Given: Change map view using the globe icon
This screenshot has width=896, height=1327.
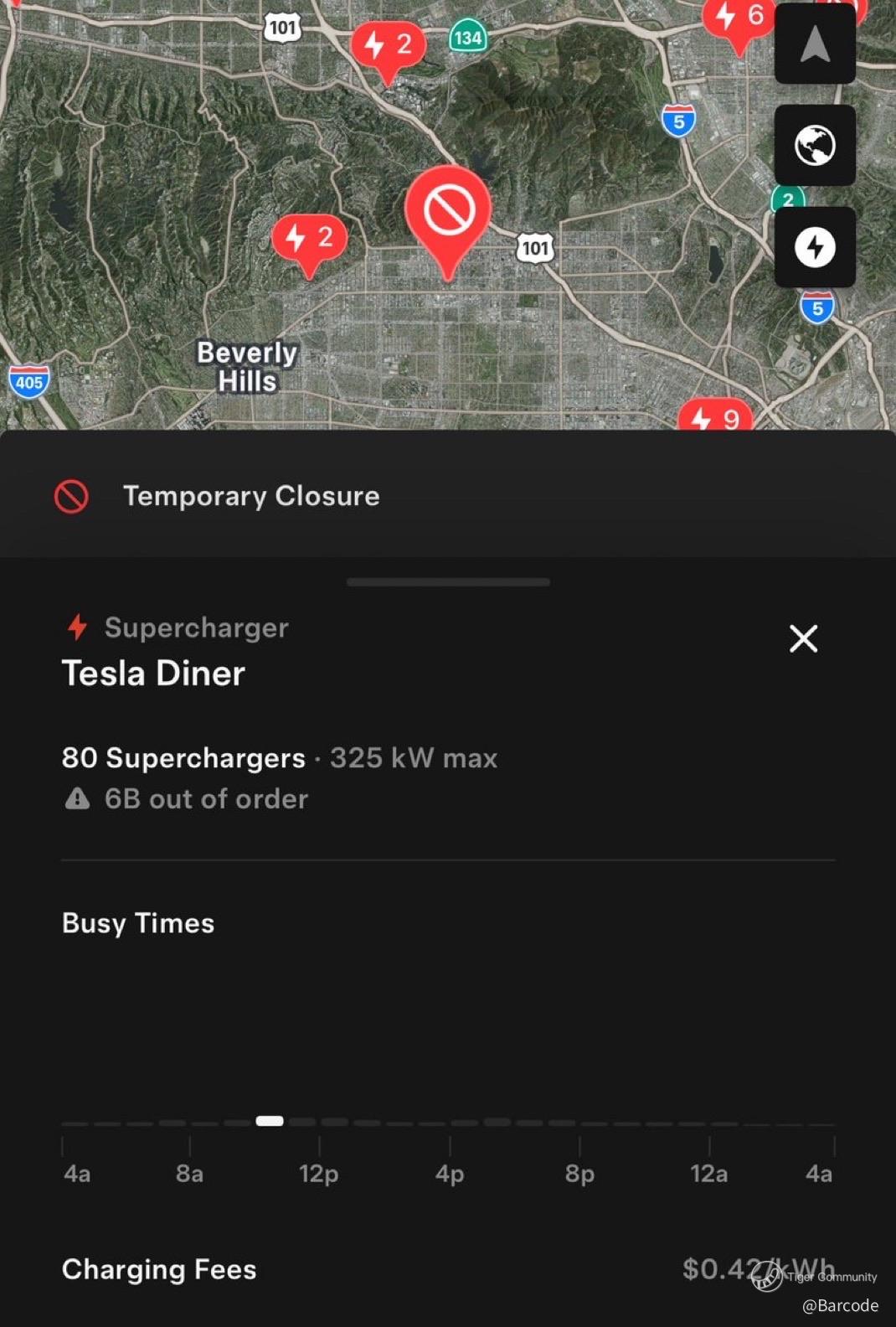Looking at the screenshot, I should [814, 146].
